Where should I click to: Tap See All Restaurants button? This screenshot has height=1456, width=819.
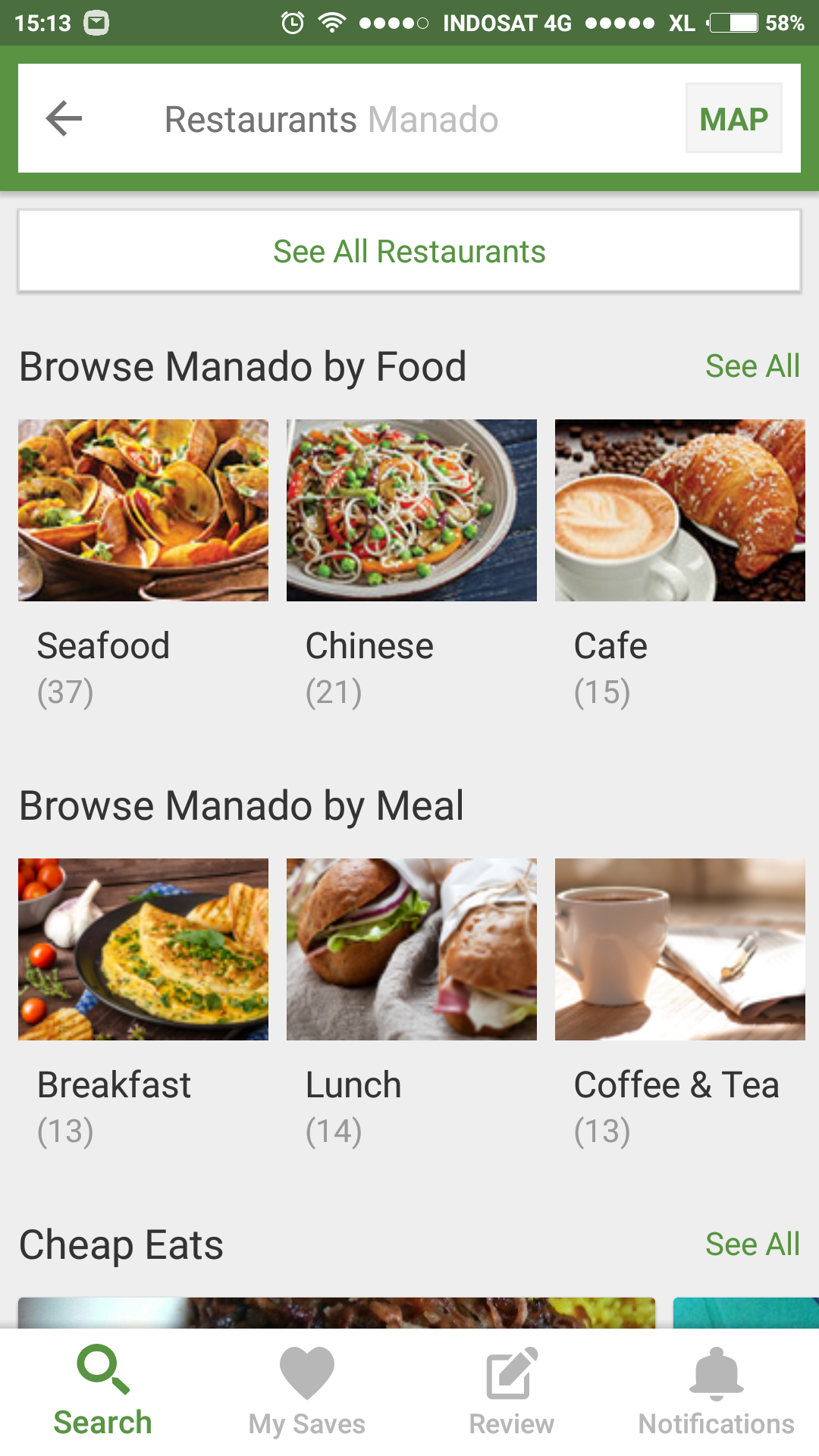(x=409, y=251)
